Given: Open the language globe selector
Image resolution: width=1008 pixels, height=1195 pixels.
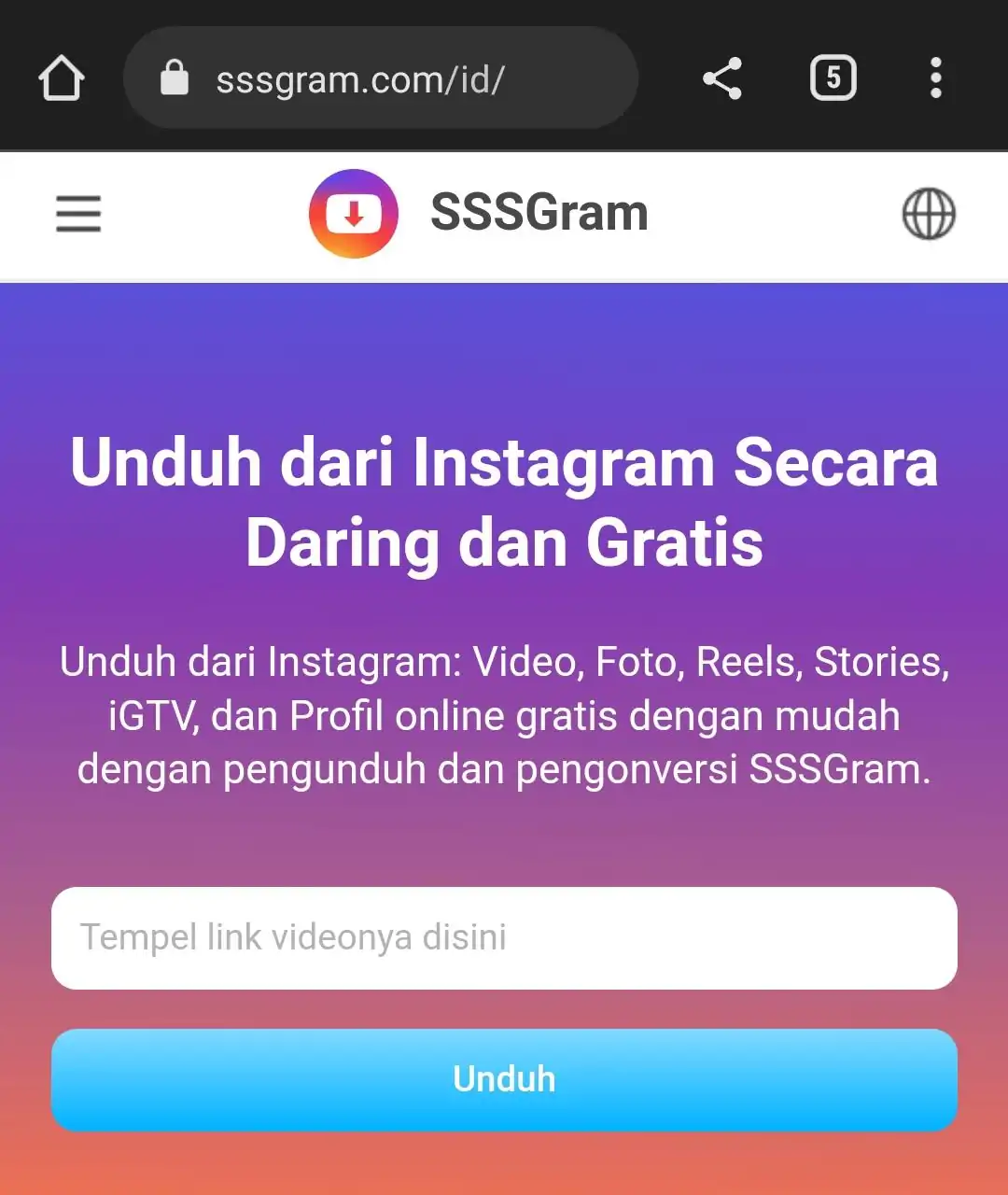Looking at the screenshot, I should coord(929,214).
